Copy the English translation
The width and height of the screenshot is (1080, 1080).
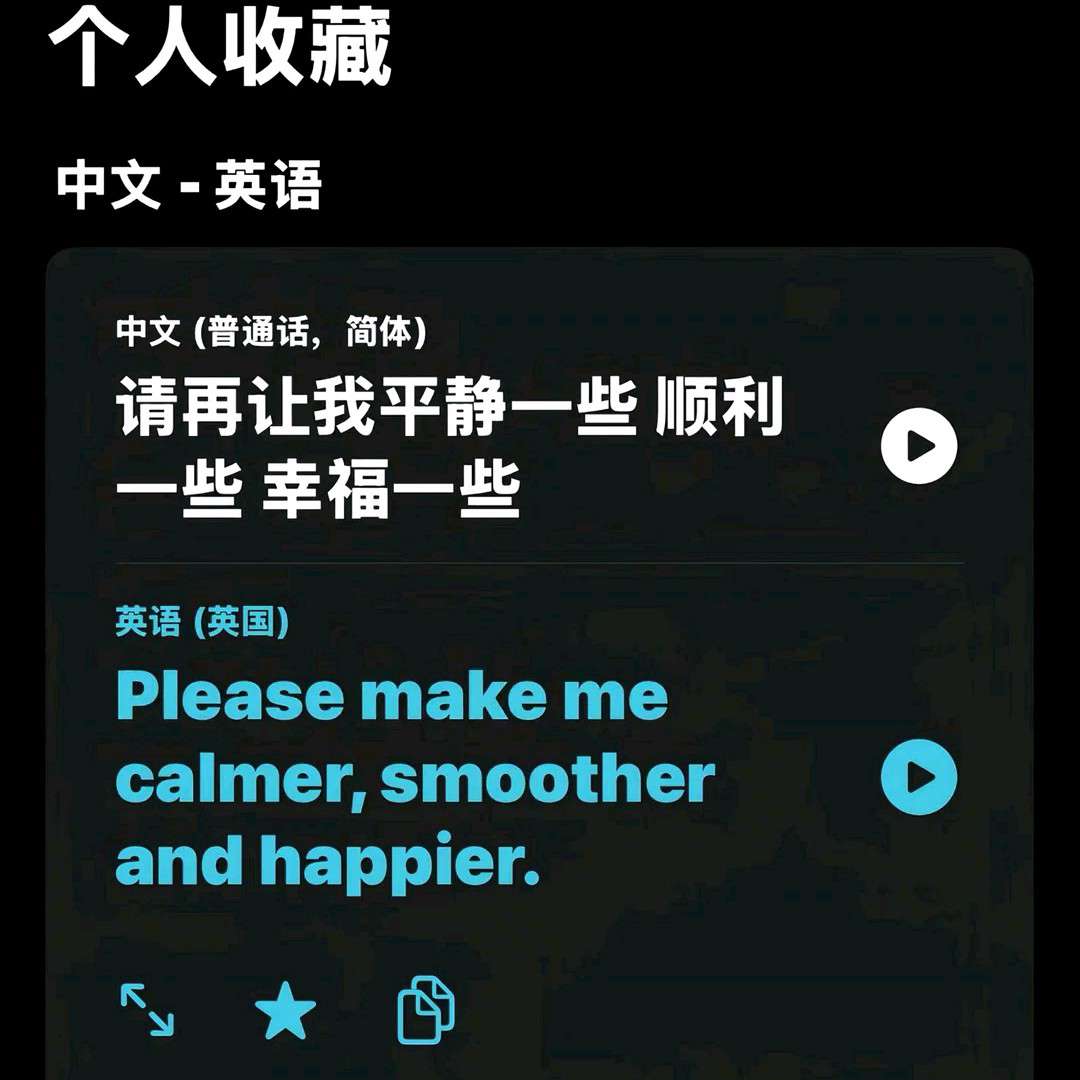426,1010
